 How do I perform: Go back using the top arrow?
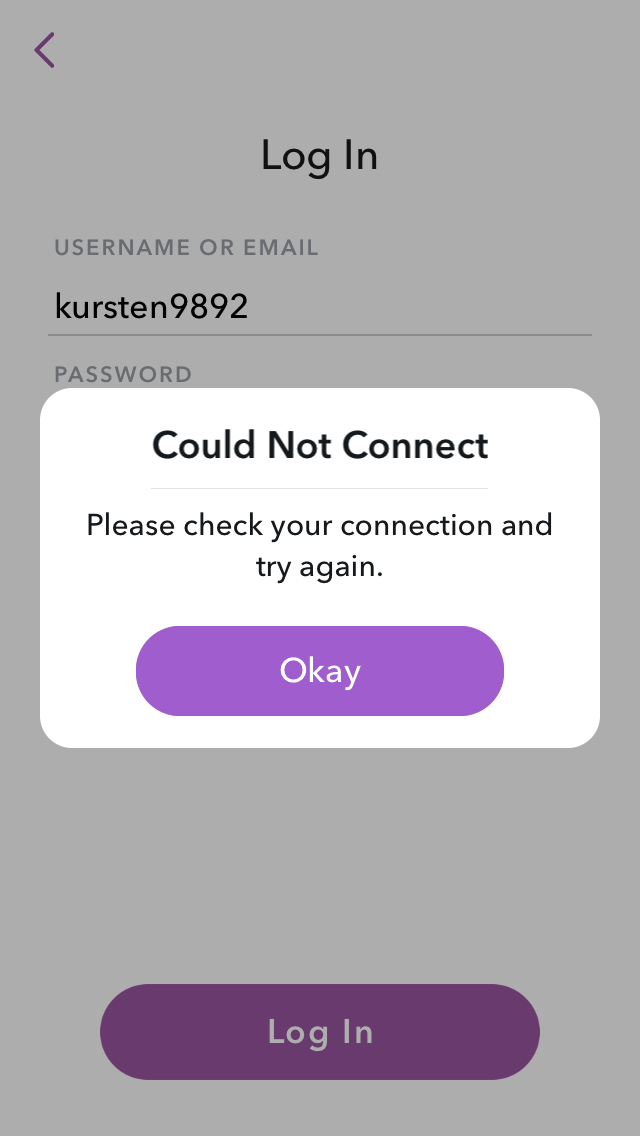pos(45,50)
